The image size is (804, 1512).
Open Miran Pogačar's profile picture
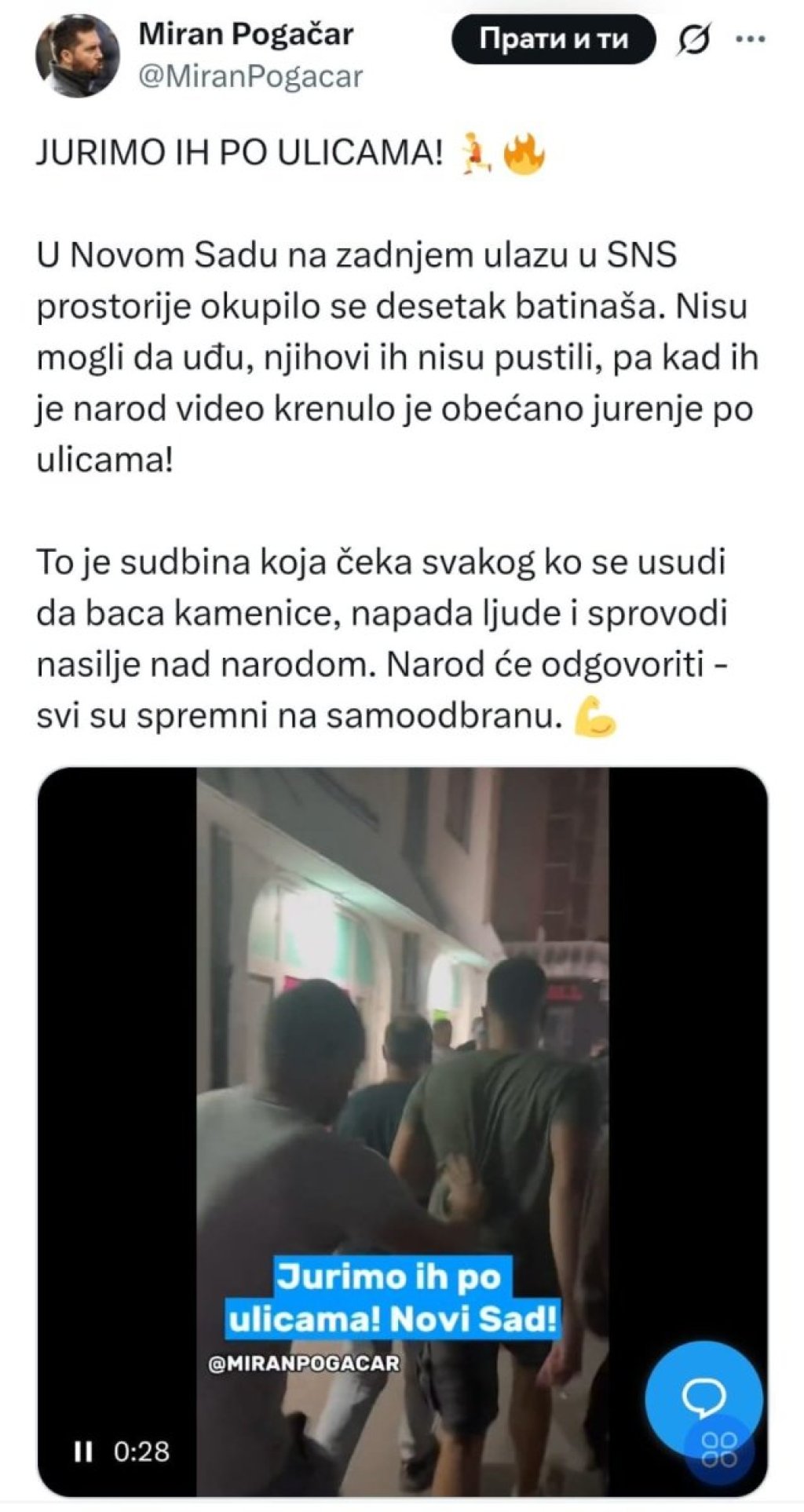click(77, 56)
